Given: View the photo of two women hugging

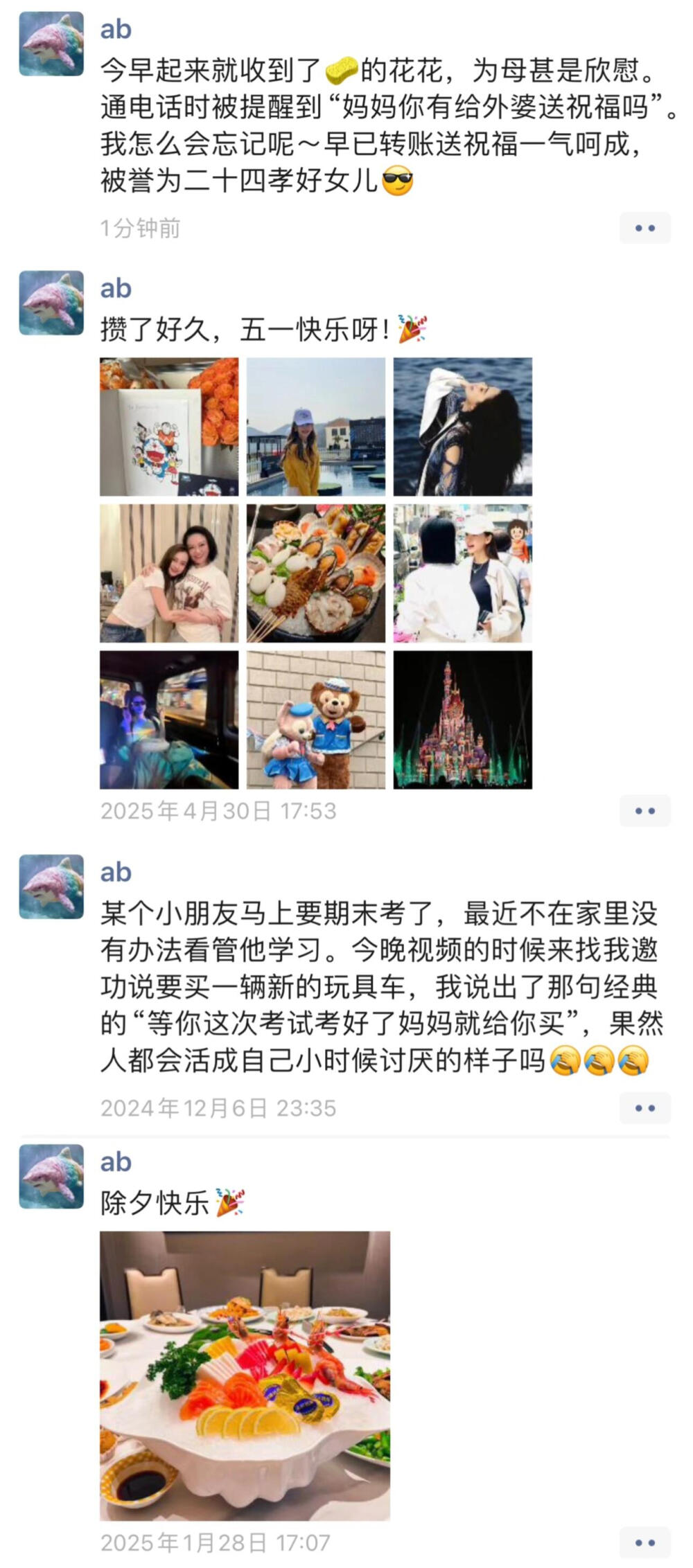Looking at the screenshot, I should click(169, 573).
